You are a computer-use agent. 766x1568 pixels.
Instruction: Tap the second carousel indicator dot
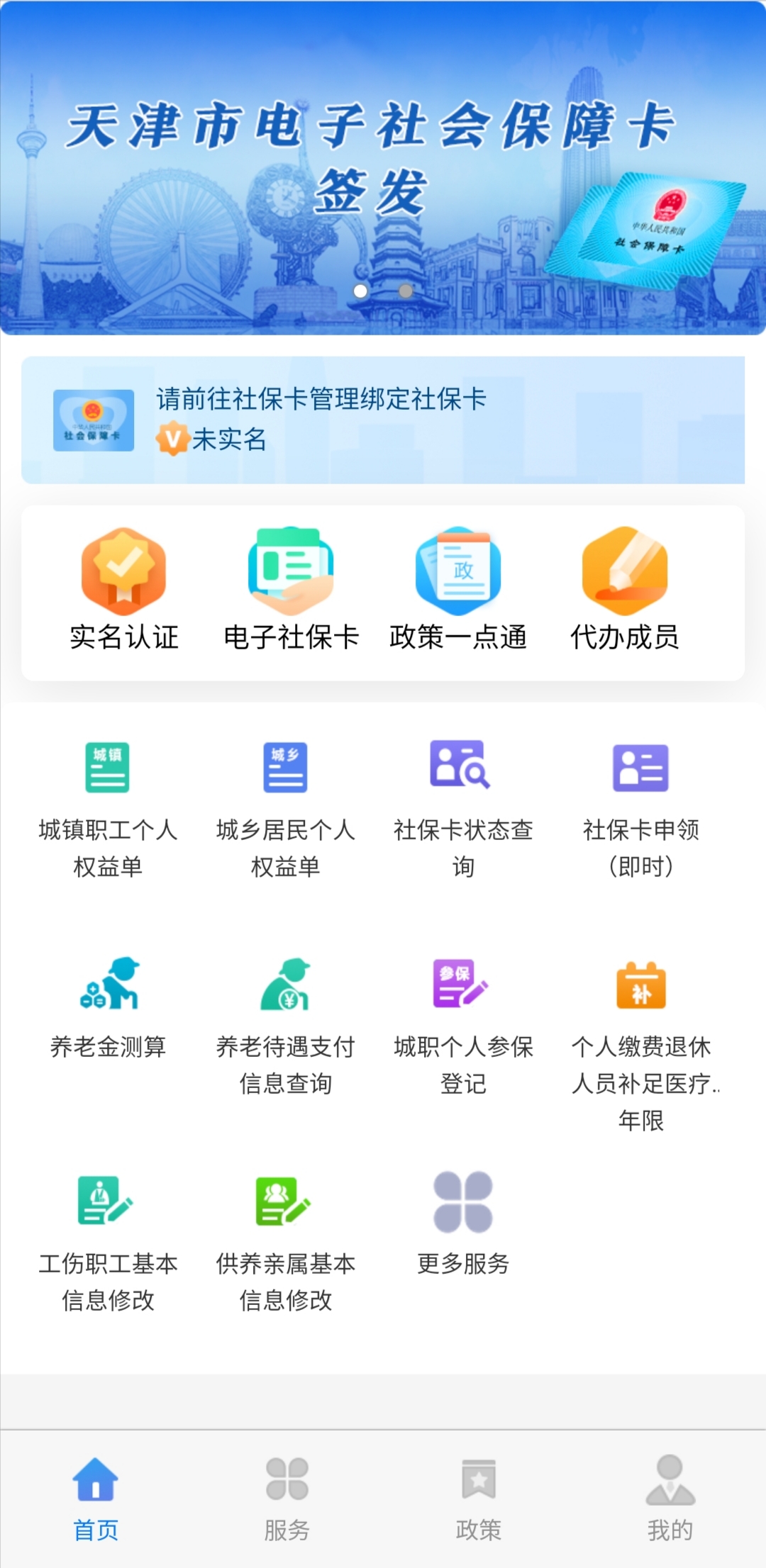(x=406, y=290)
